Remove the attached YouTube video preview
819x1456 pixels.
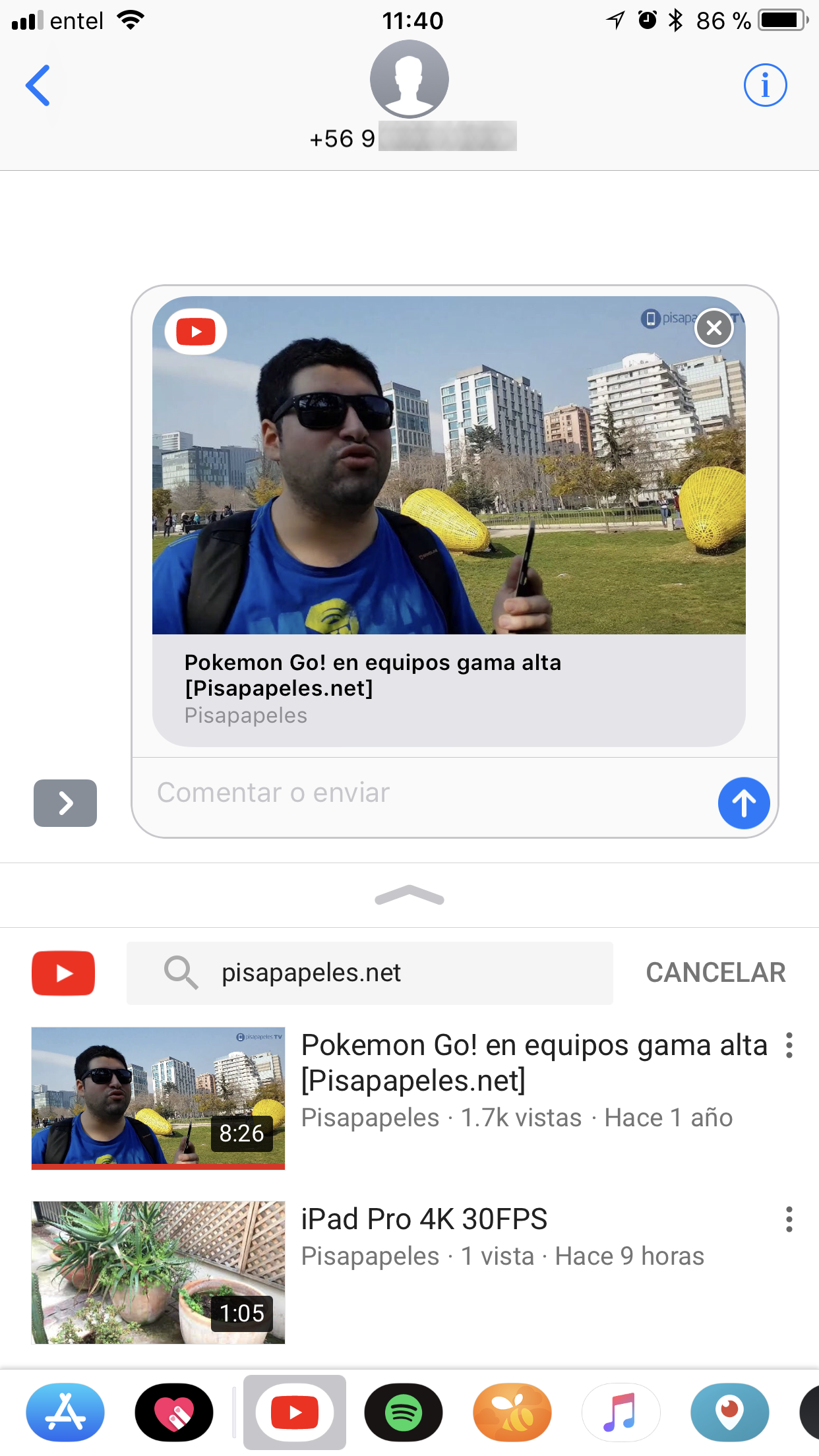714,328
